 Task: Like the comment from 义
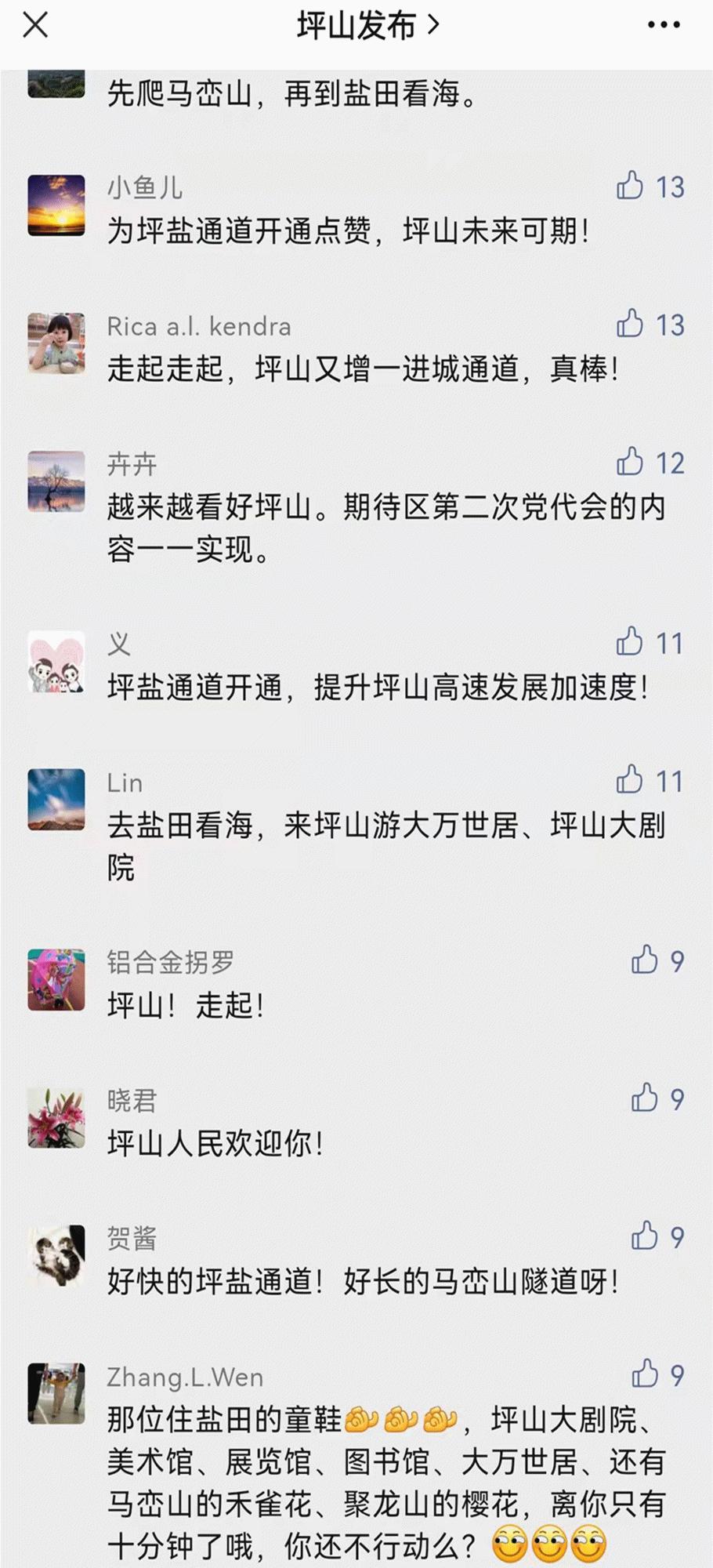630,642
